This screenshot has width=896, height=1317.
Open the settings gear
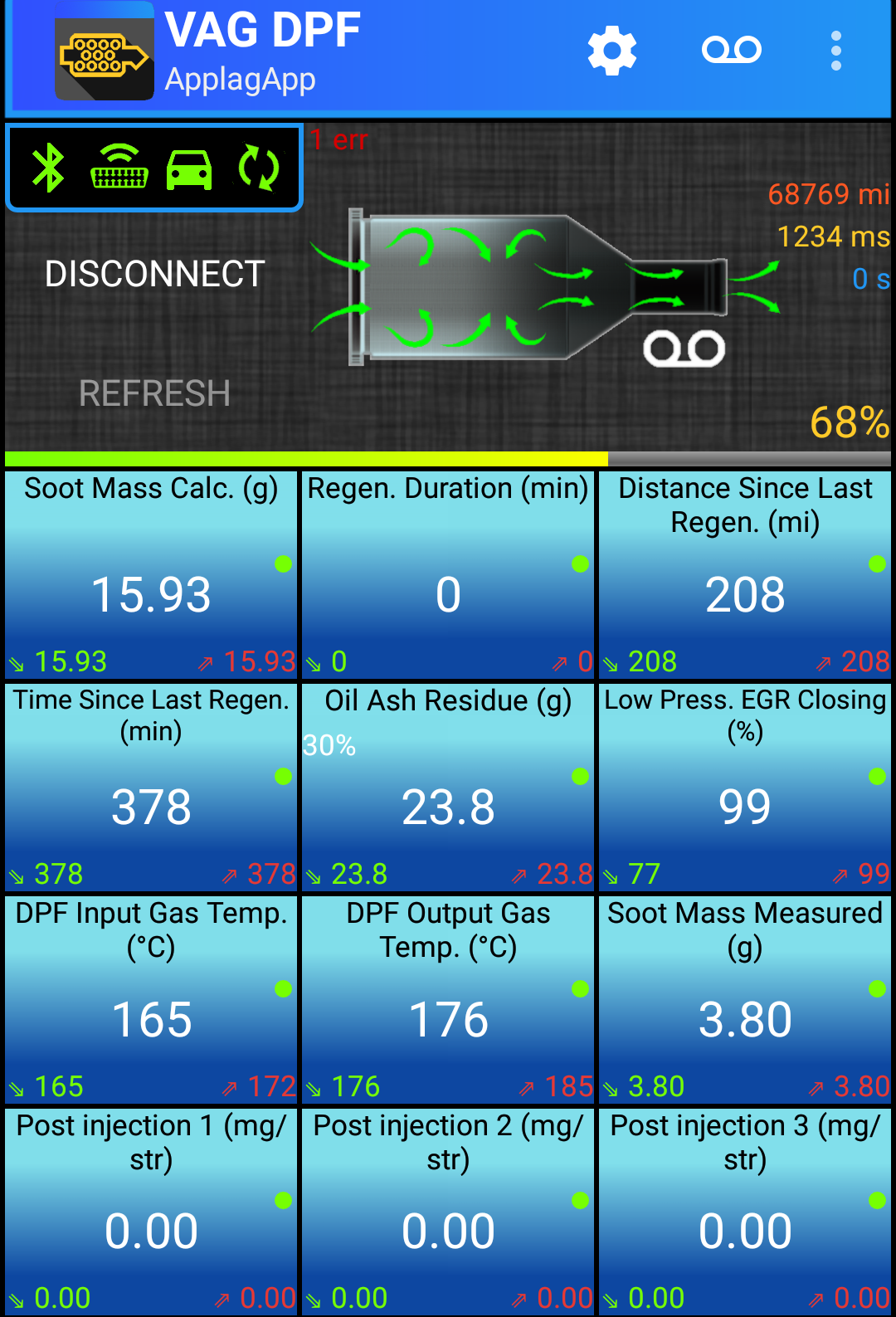pos(612,51)
